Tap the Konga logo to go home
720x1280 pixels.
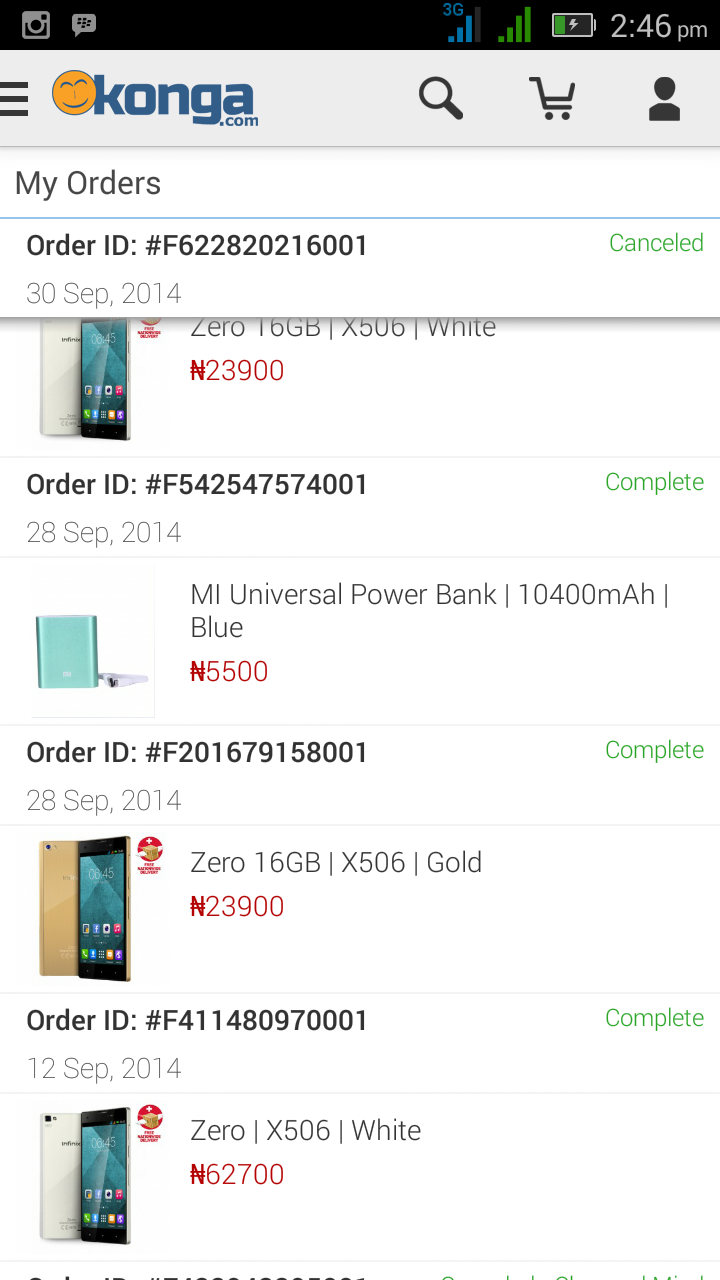(155, 99)
